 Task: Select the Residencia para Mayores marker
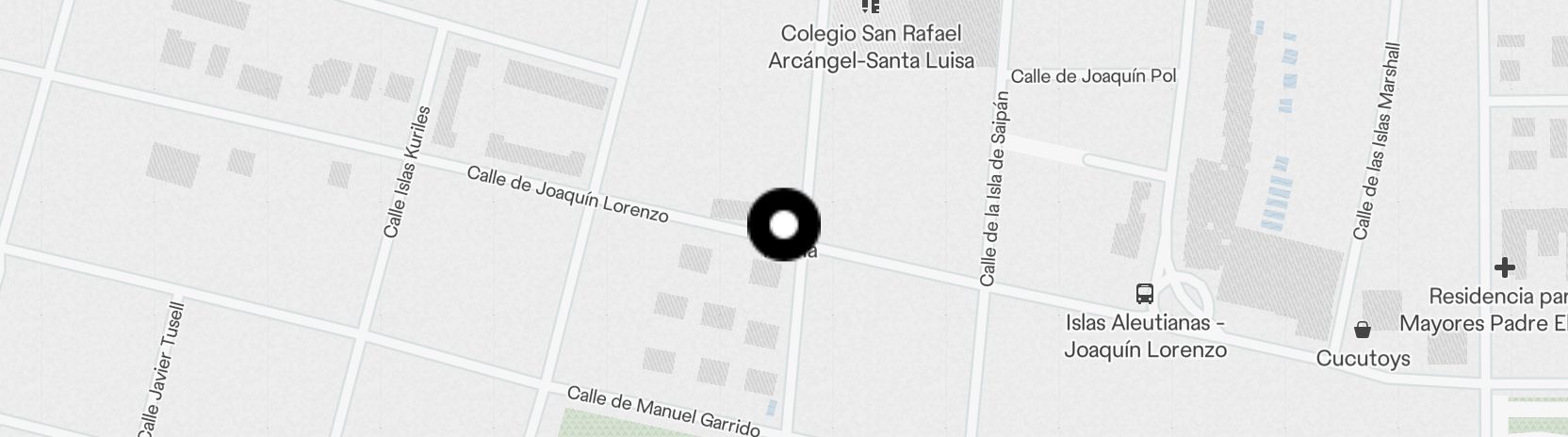(x=1504, y=267)
